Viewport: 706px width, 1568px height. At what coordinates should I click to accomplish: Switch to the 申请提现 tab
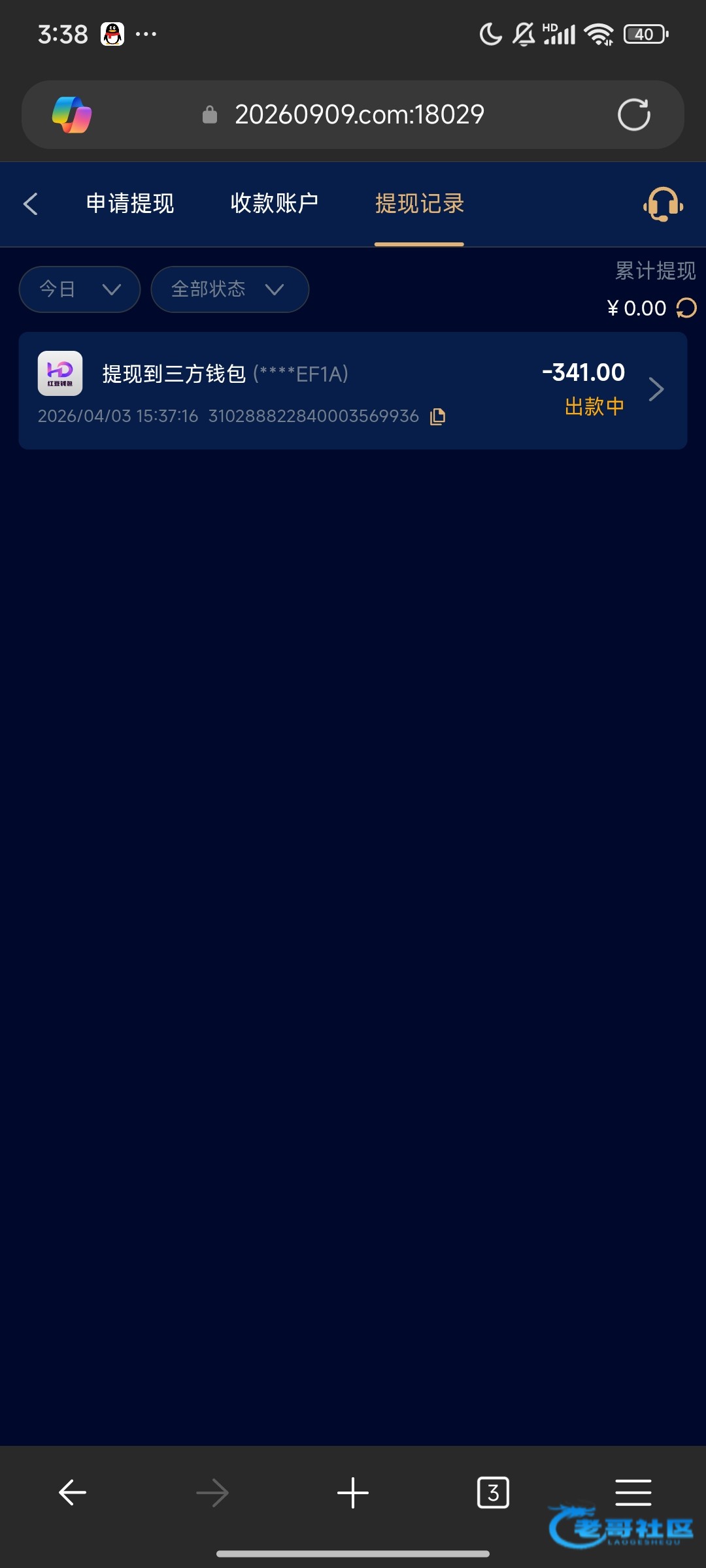(x=130, y=204)
